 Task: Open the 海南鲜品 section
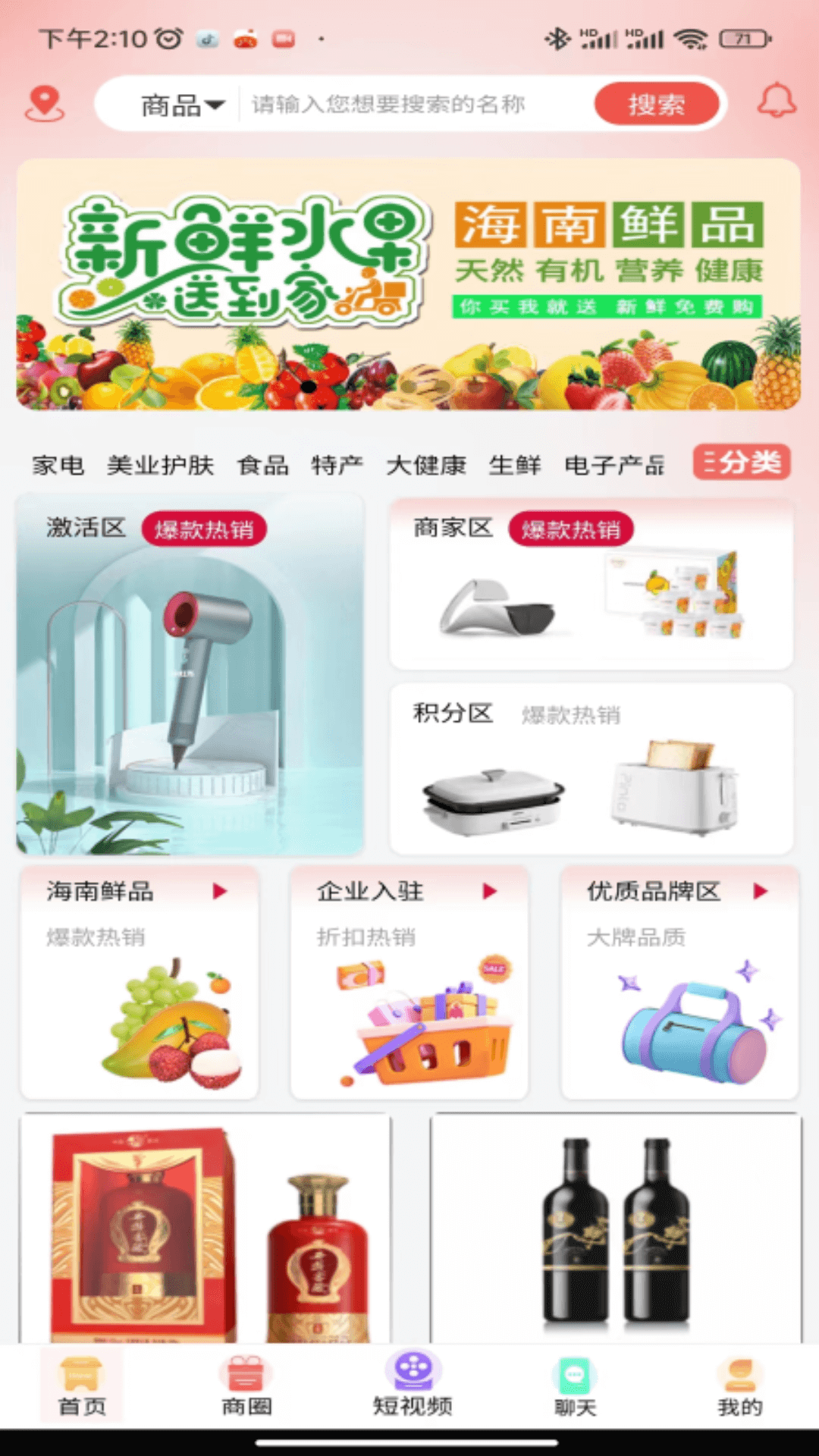coord(139,982)
